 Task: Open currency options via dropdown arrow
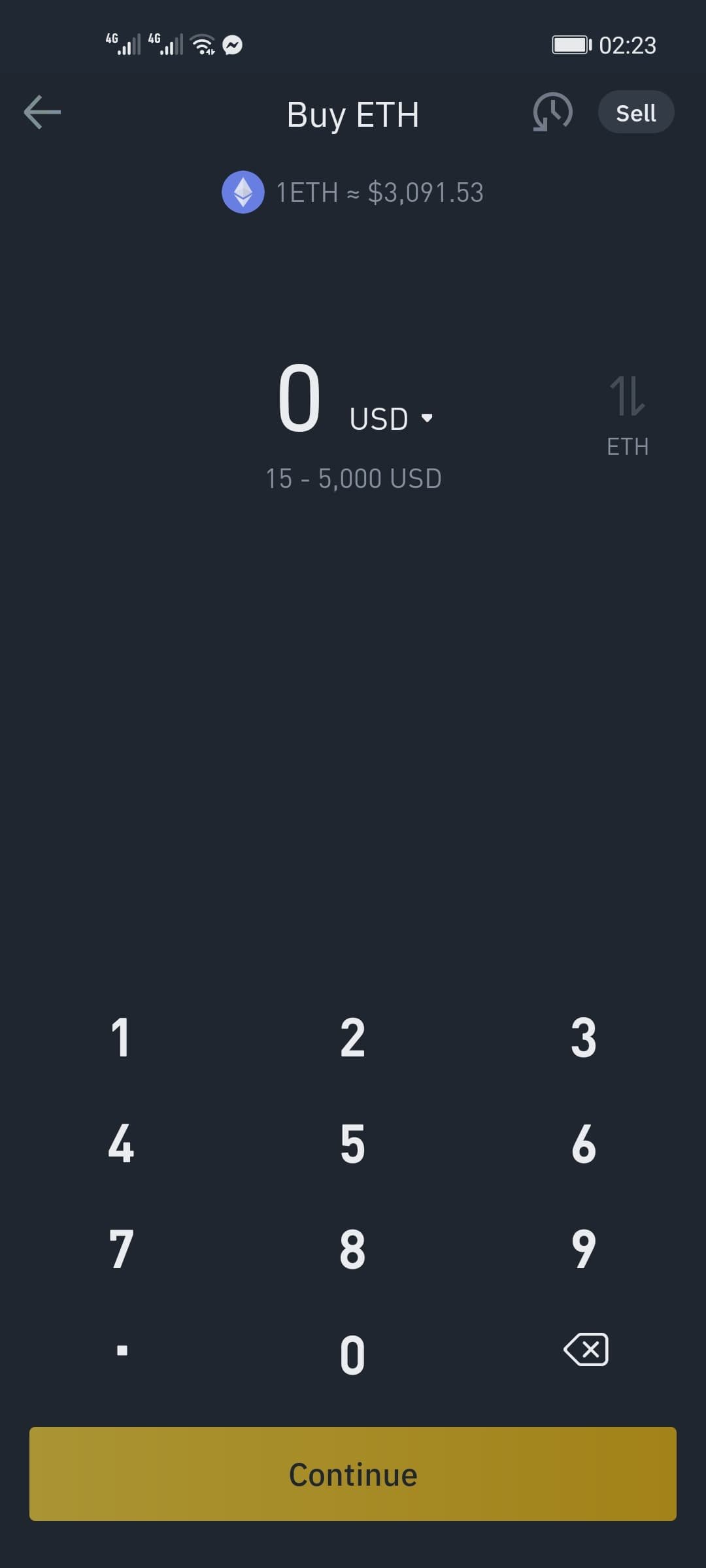(x=427, y=418)
